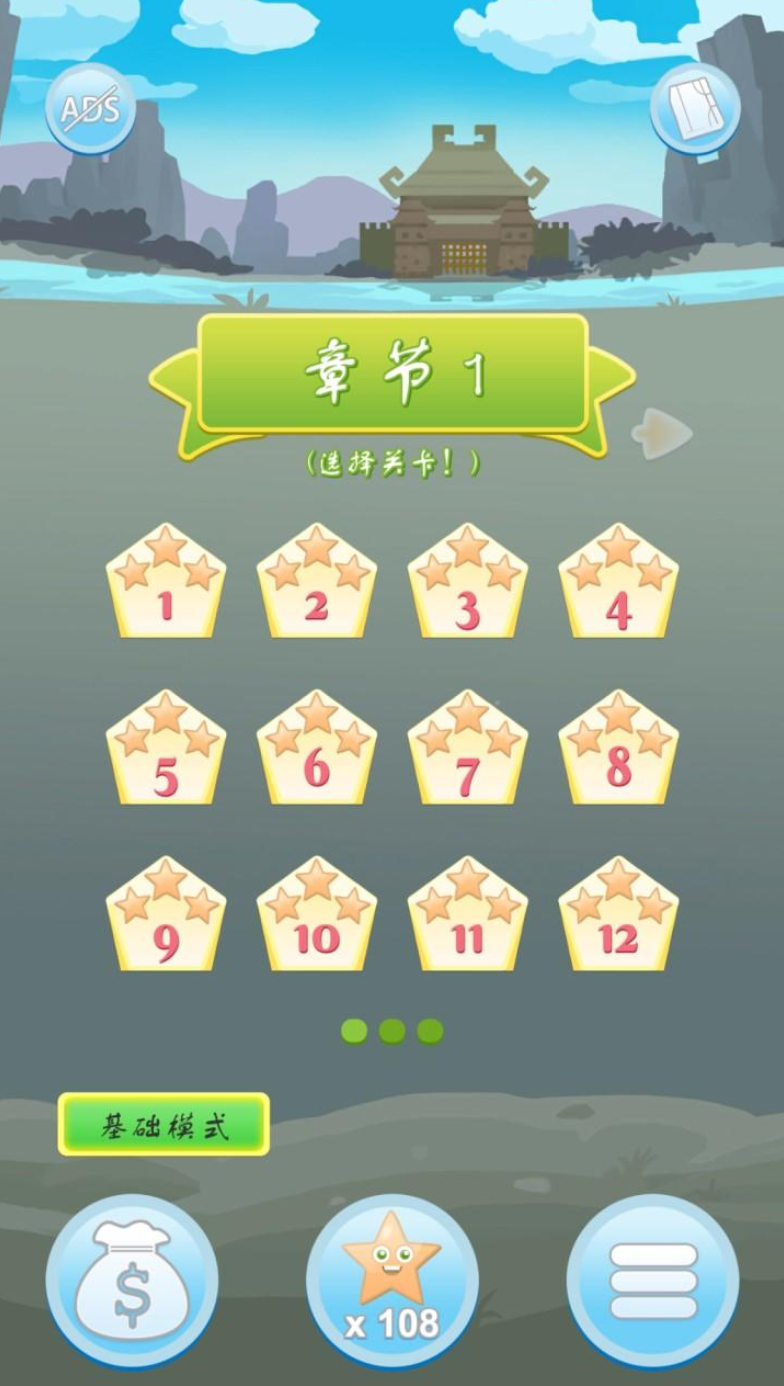The image size is (784, 1386).
Task: Choose level 3
Action: pos(467,584)
